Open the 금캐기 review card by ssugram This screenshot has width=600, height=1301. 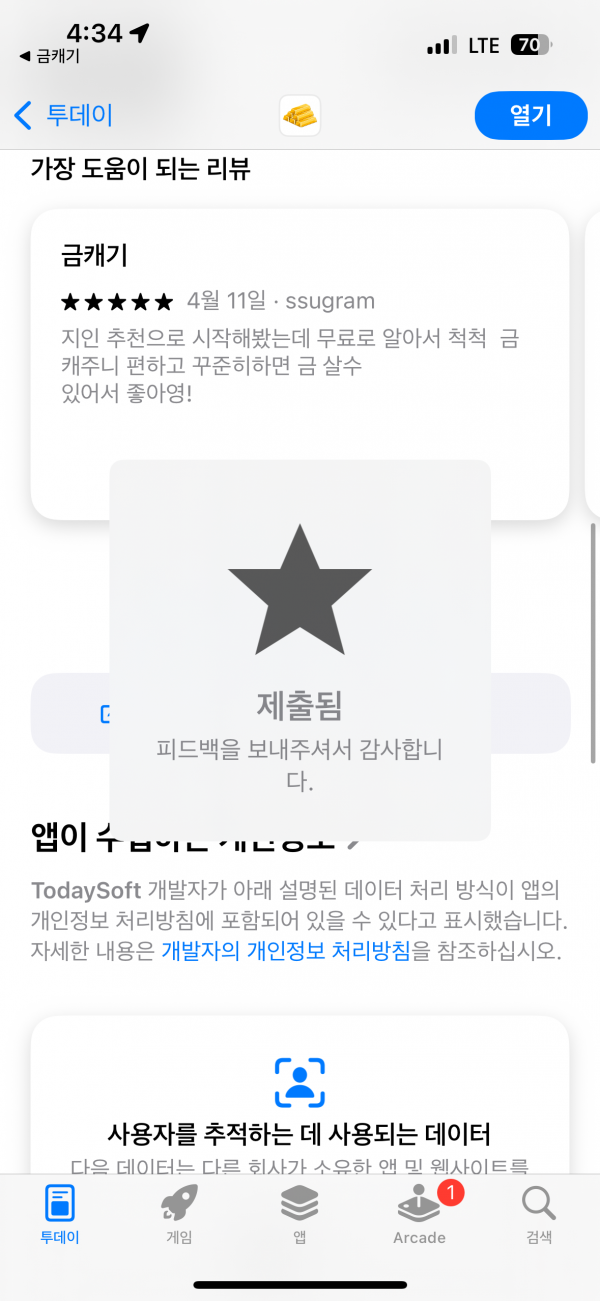300,364
